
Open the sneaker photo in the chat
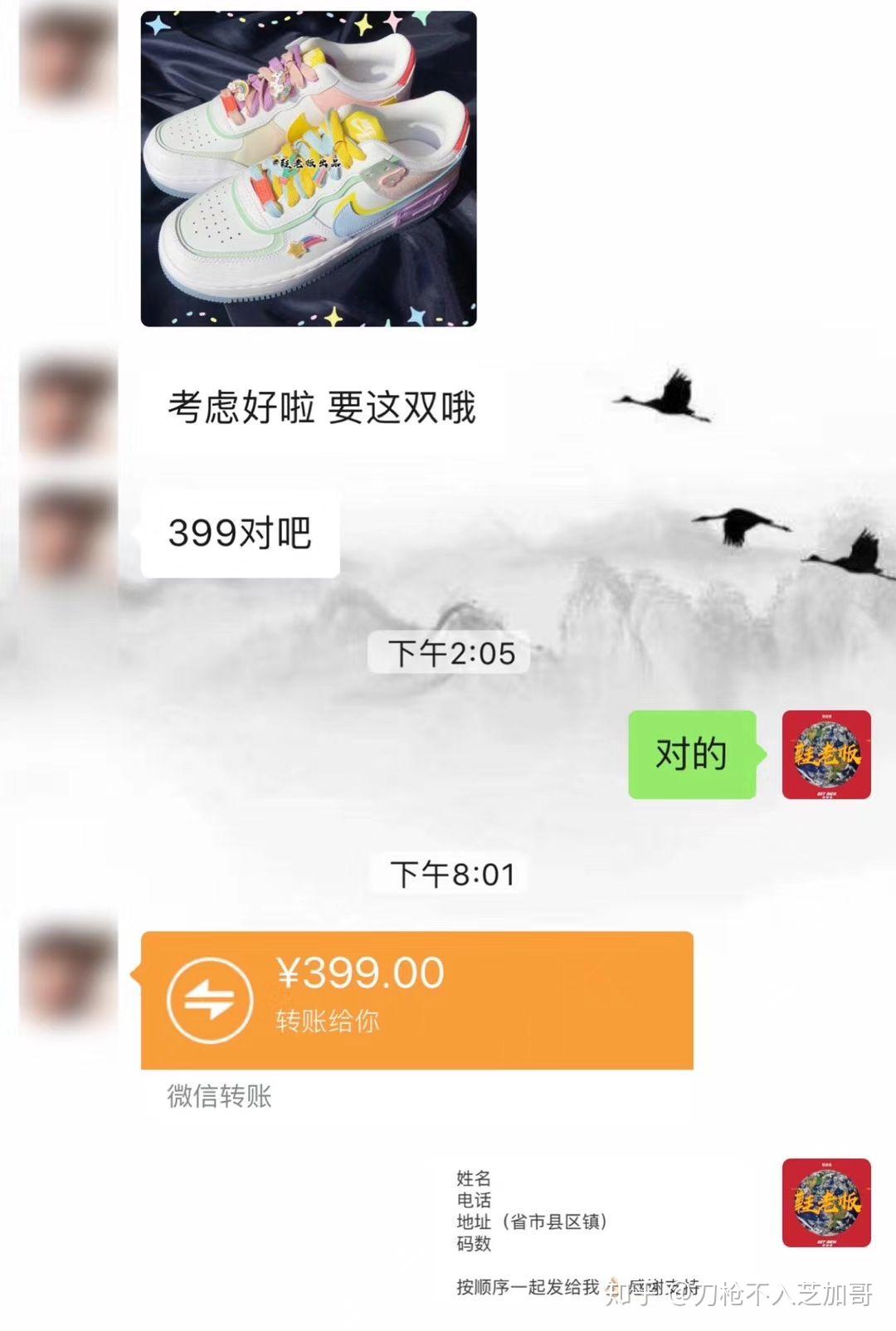[309, 168]
